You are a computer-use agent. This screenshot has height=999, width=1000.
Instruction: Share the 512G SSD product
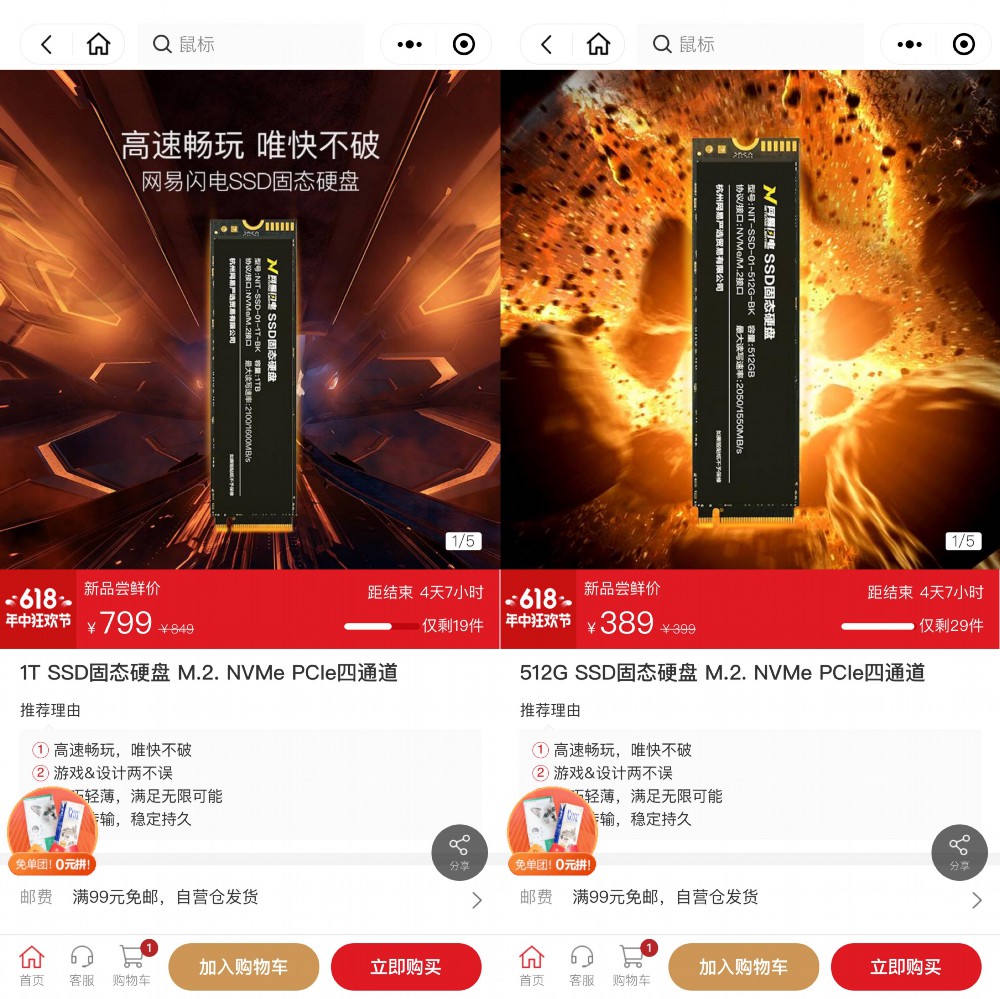point(959,852)
